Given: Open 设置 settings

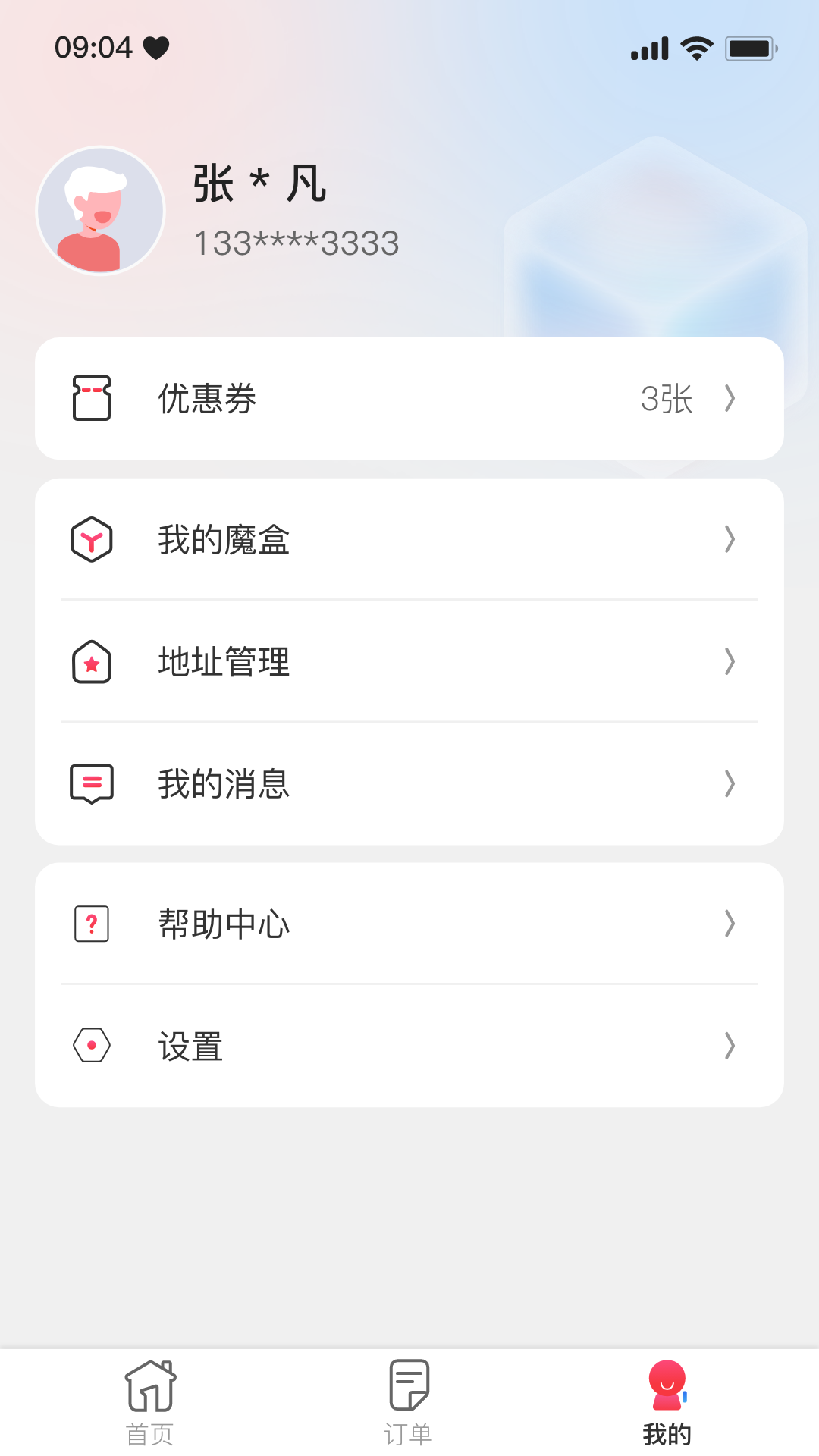Looking at the screenshot, I should click(409, 1046).
